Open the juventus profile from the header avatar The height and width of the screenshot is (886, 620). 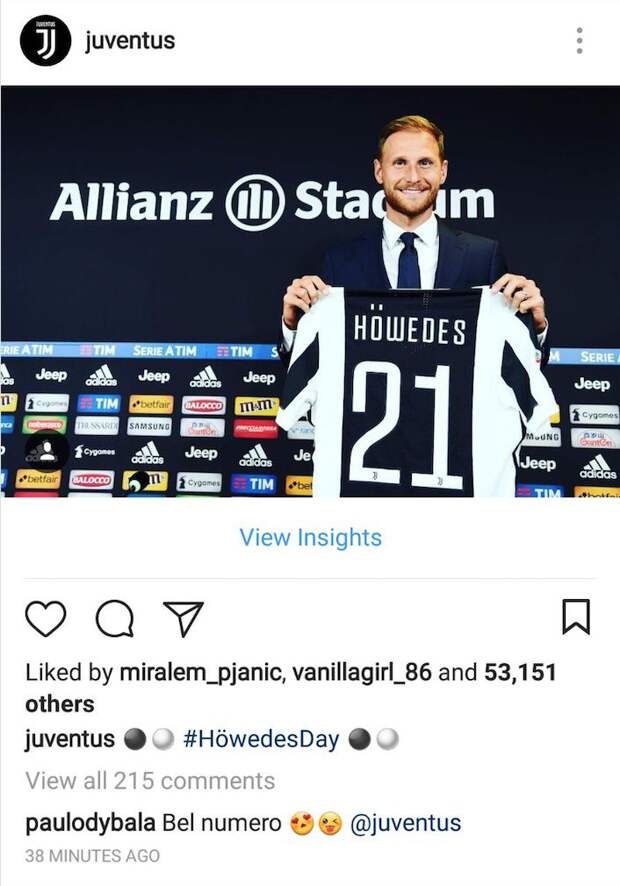coord(45,41)
